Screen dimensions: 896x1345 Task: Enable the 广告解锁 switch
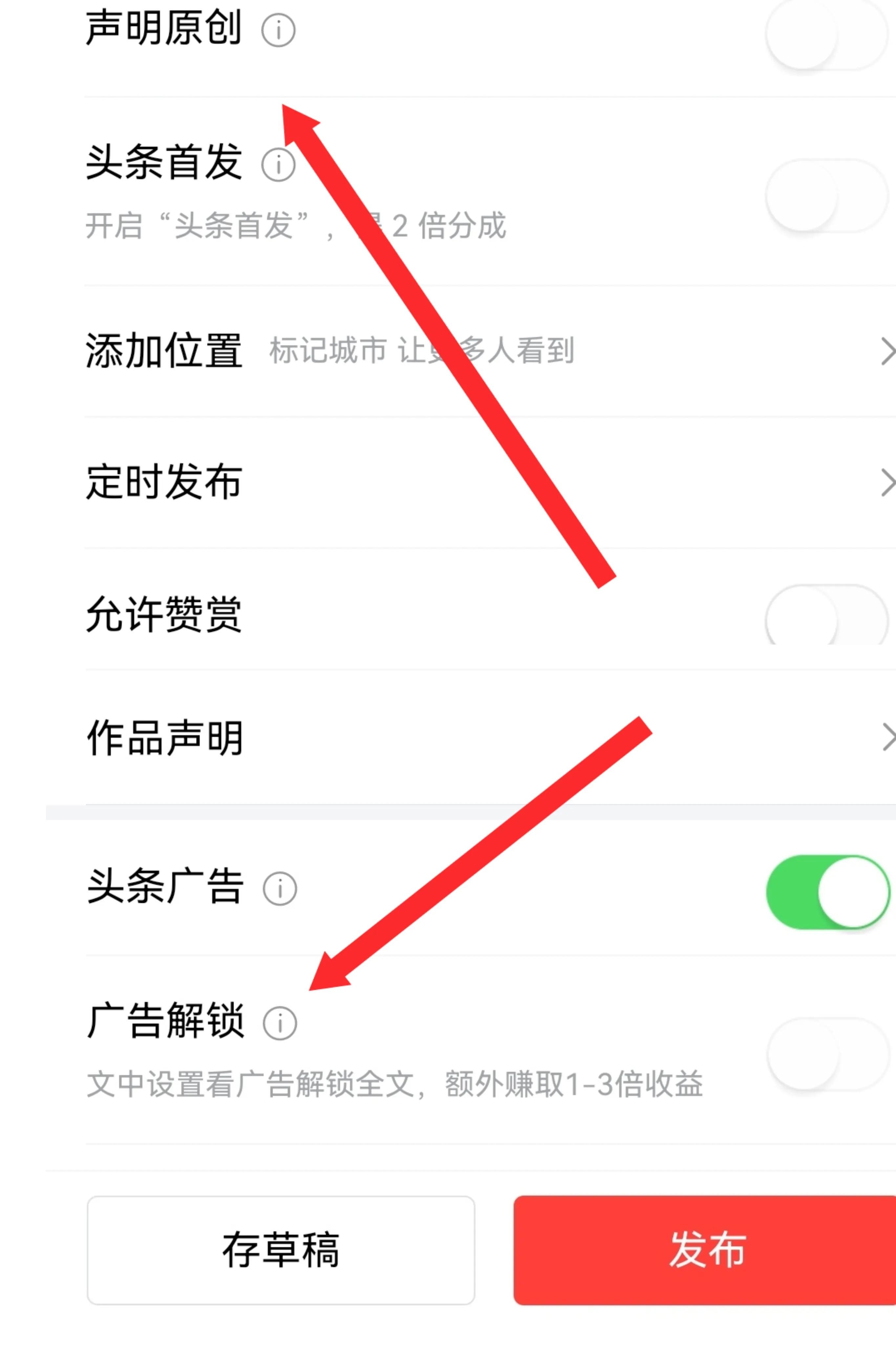[827, 1054]
